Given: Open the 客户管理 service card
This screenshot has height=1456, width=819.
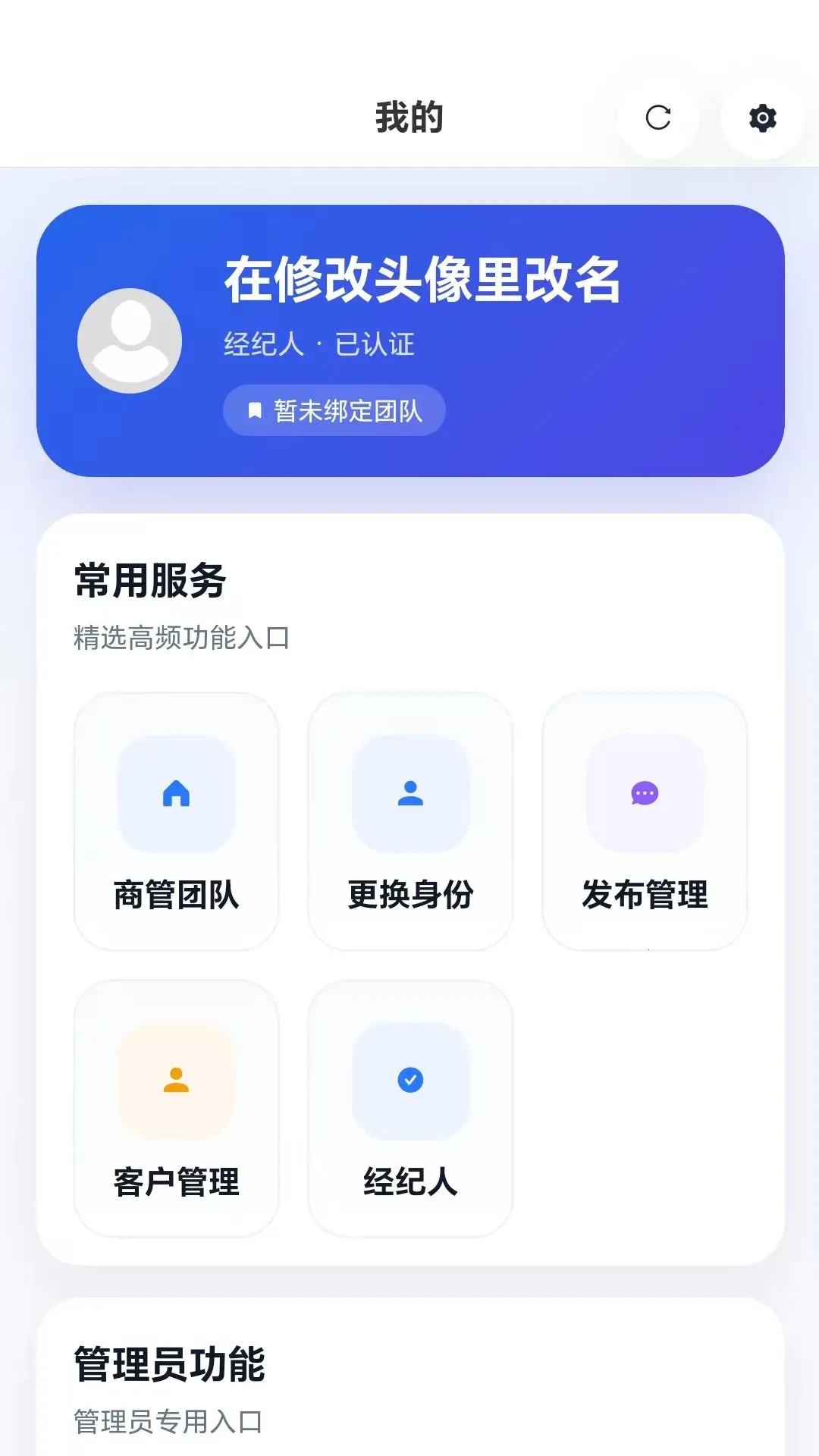Looking at the screenshot, I should pyautogui.click(x=176, y=1109).
